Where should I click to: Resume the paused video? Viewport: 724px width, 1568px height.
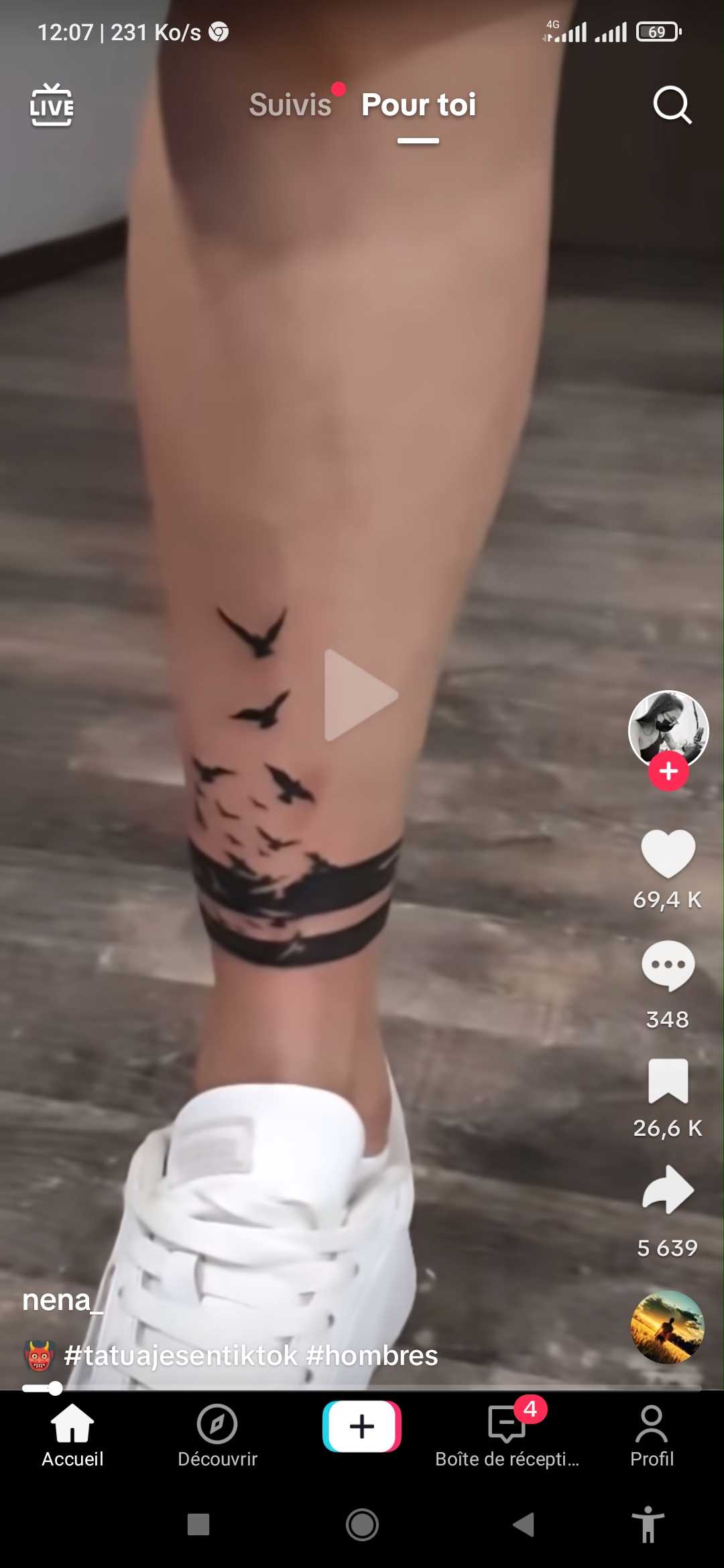361,695
